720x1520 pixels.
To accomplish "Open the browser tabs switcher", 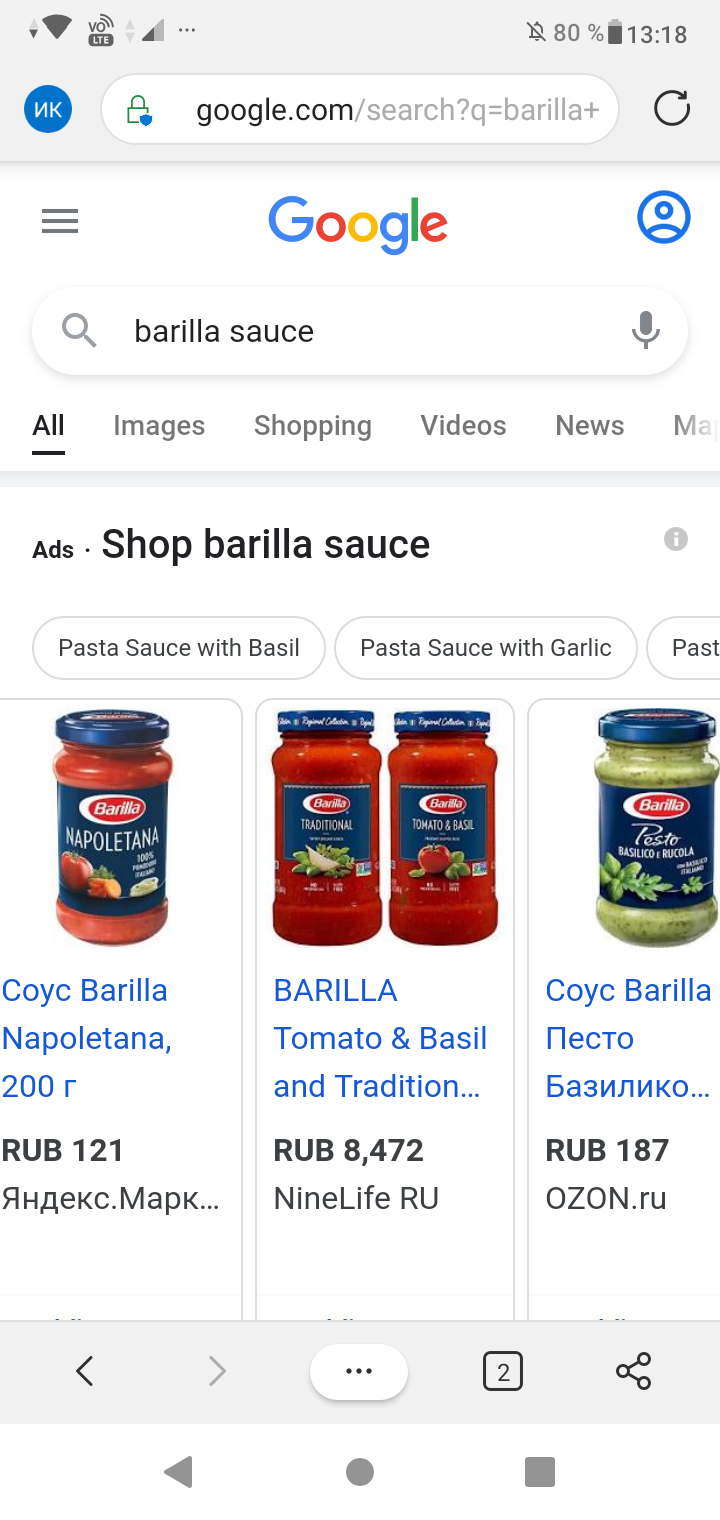I will 503,1371.
